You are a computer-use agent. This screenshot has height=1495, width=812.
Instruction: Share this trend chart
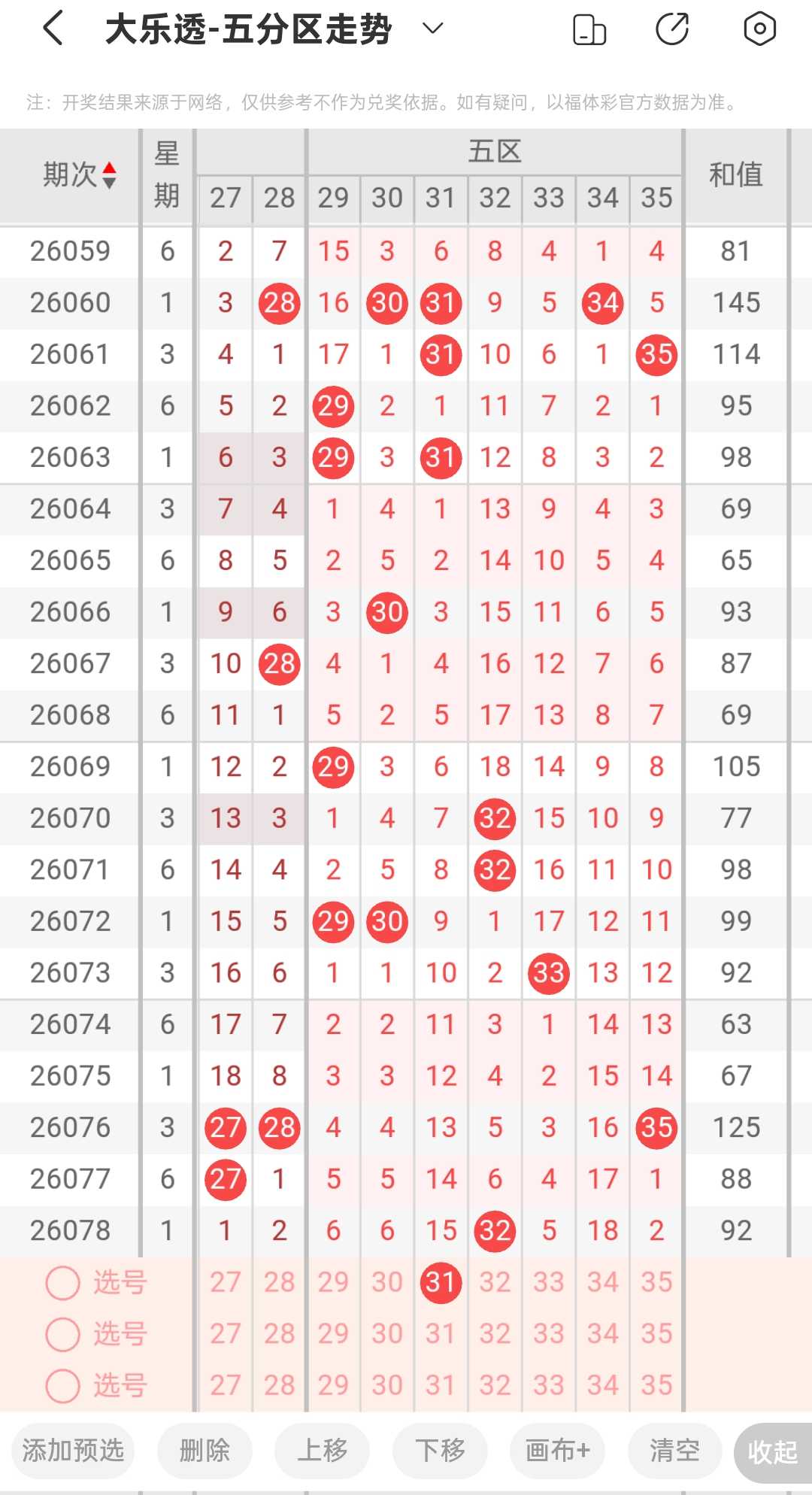(x=672, y=29)
